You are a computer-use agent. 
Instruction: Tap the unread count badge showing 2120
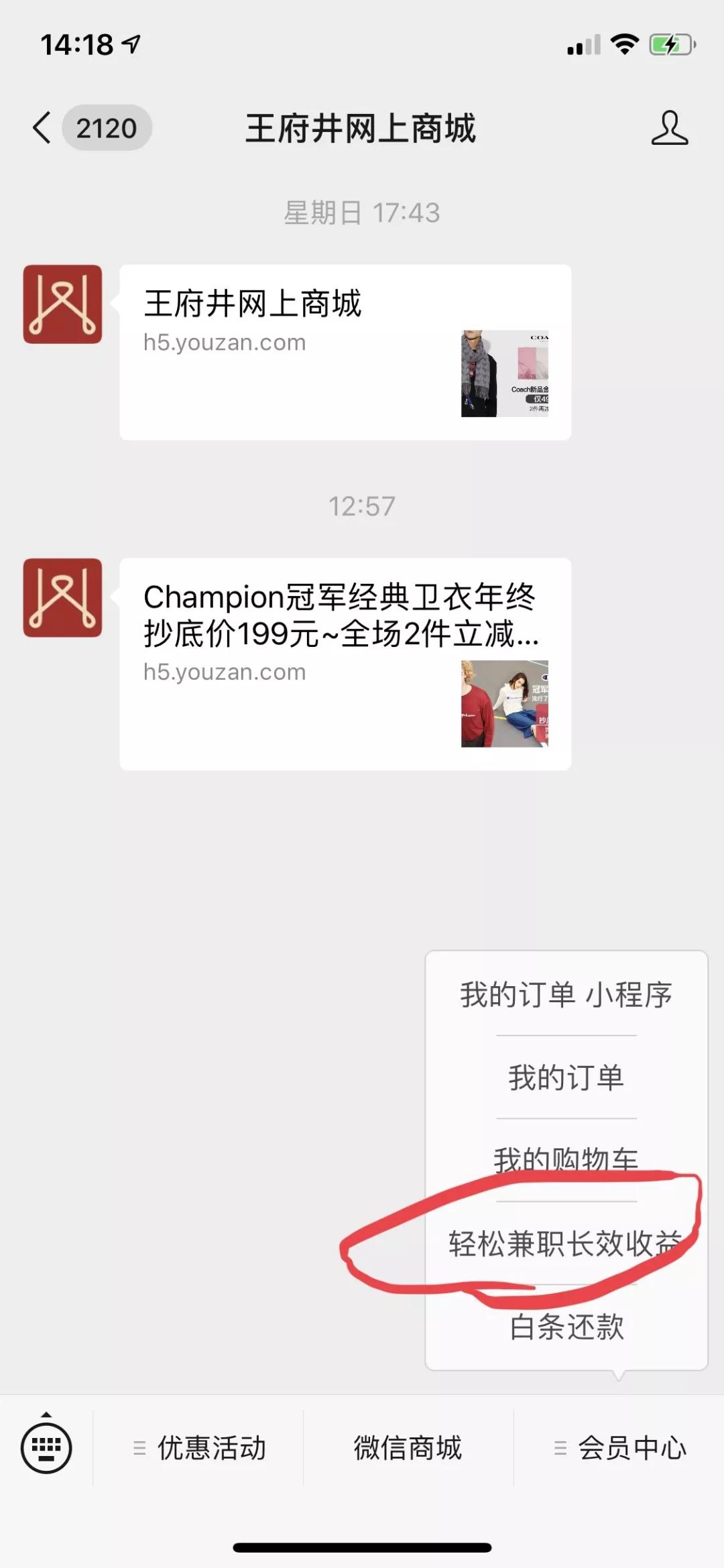(x=107, y=127)
